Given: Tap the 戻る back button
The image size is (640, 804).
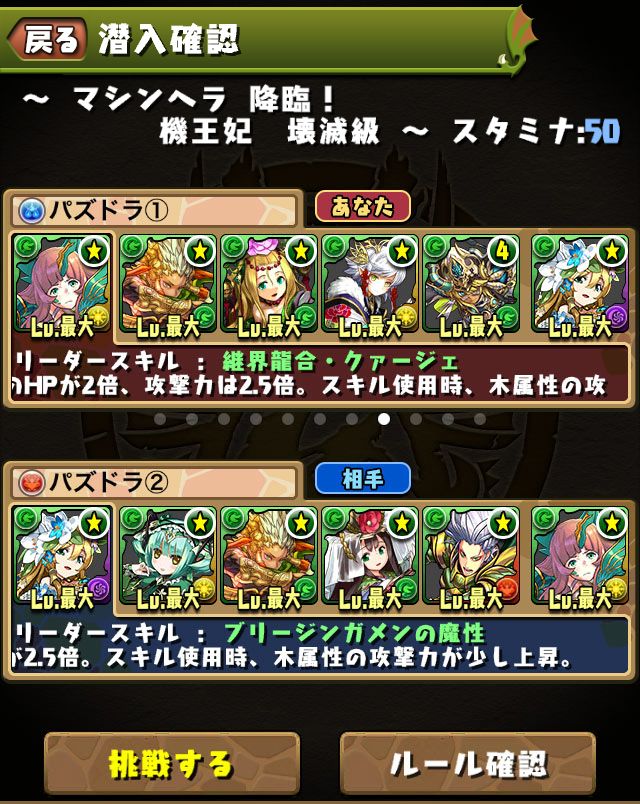Looking at the screenshot, I should [44, 40].
